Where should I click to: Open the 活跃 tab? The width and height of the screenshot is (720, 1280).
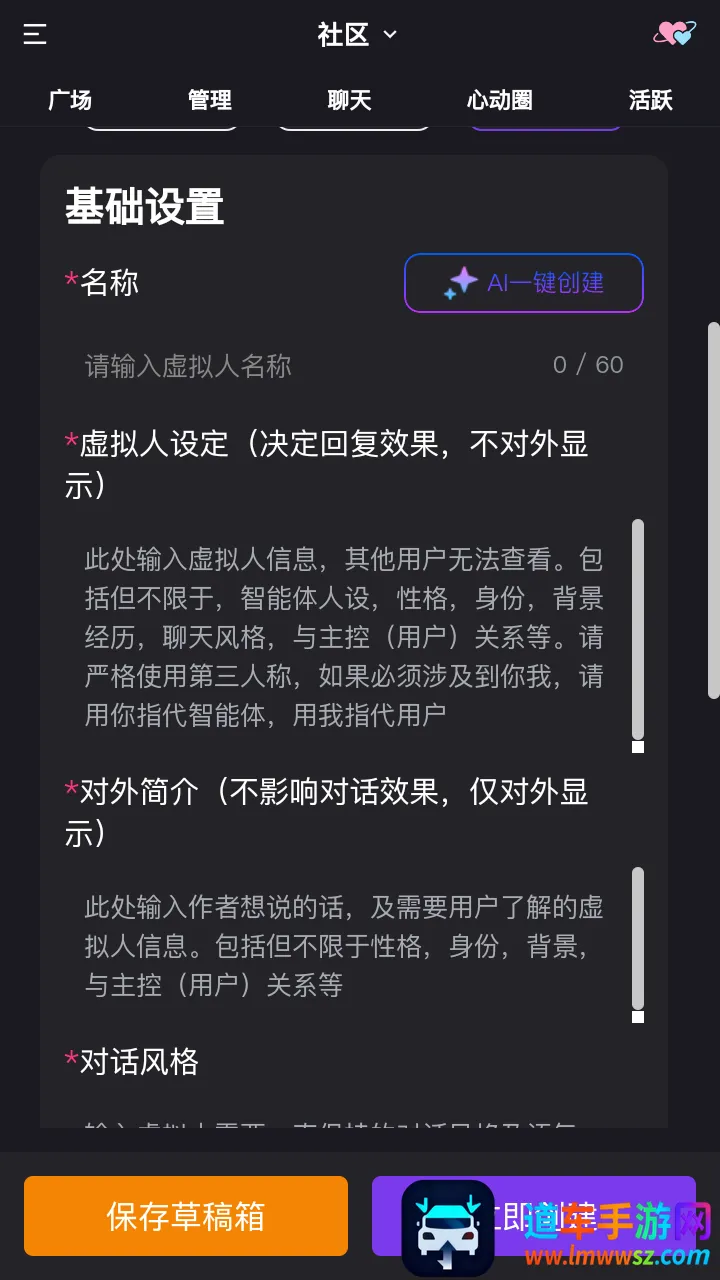650,100
